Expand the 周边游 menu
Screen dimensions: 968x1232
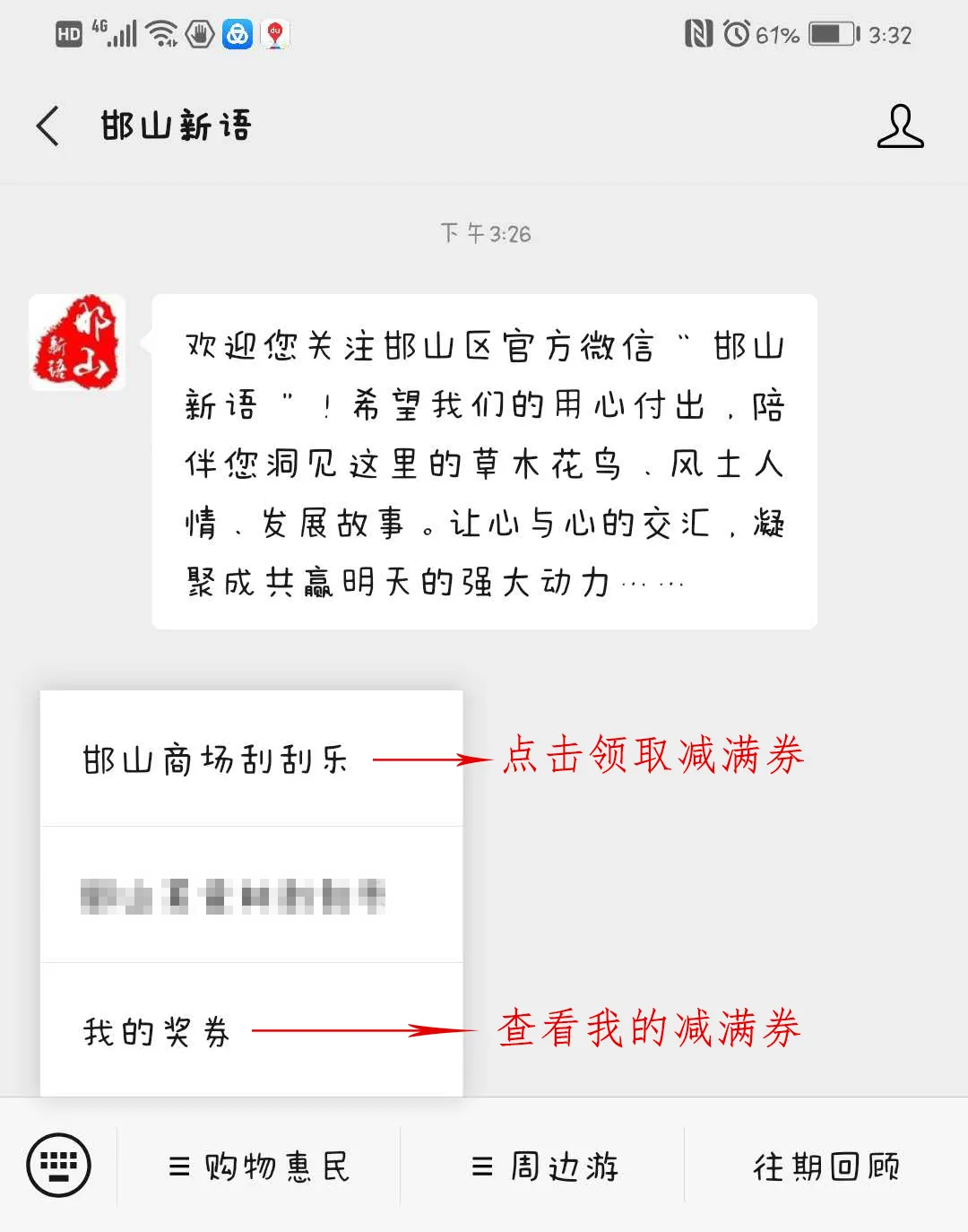coord(544,1166)
